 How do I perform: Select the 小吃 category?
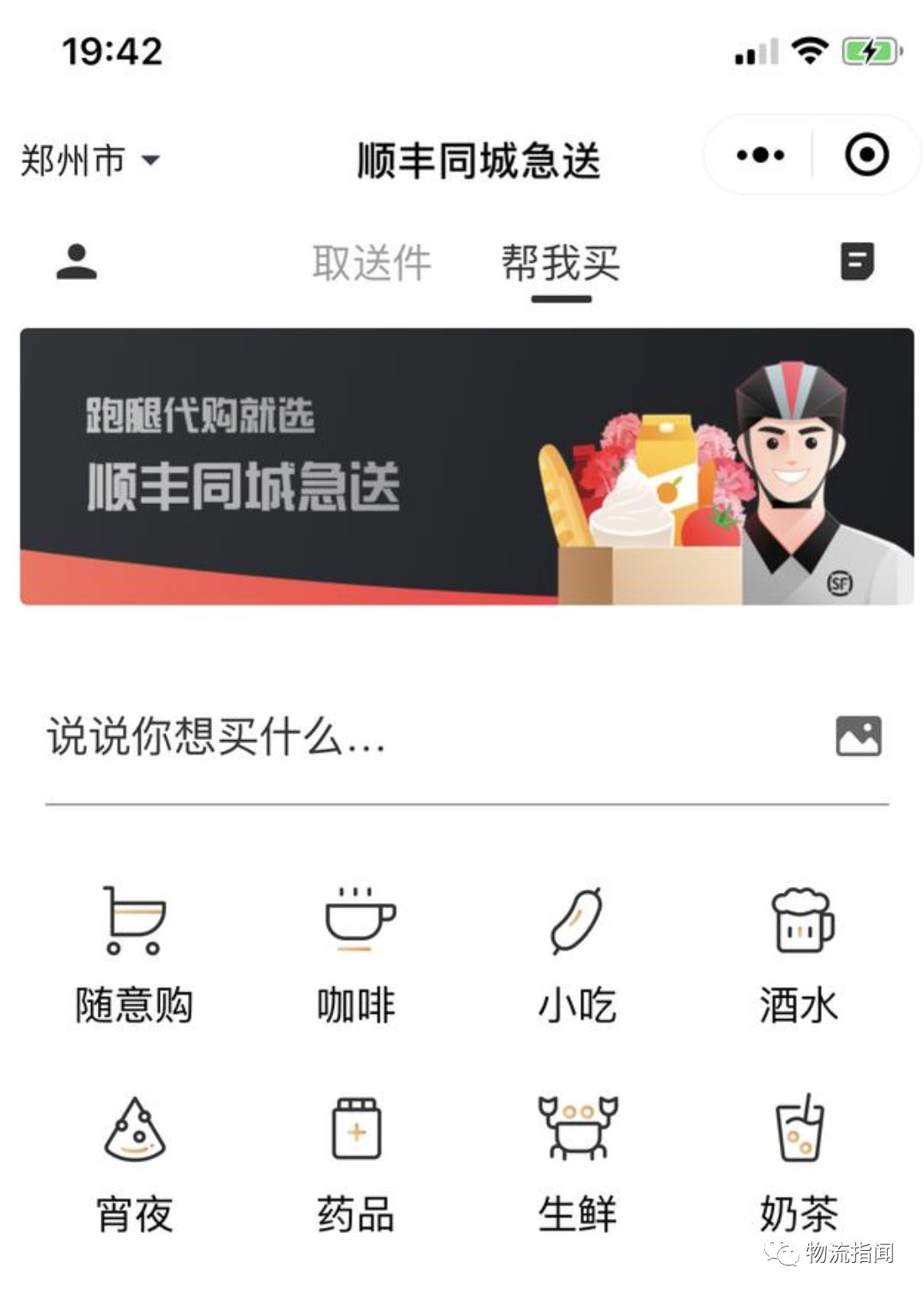[577, 955]
